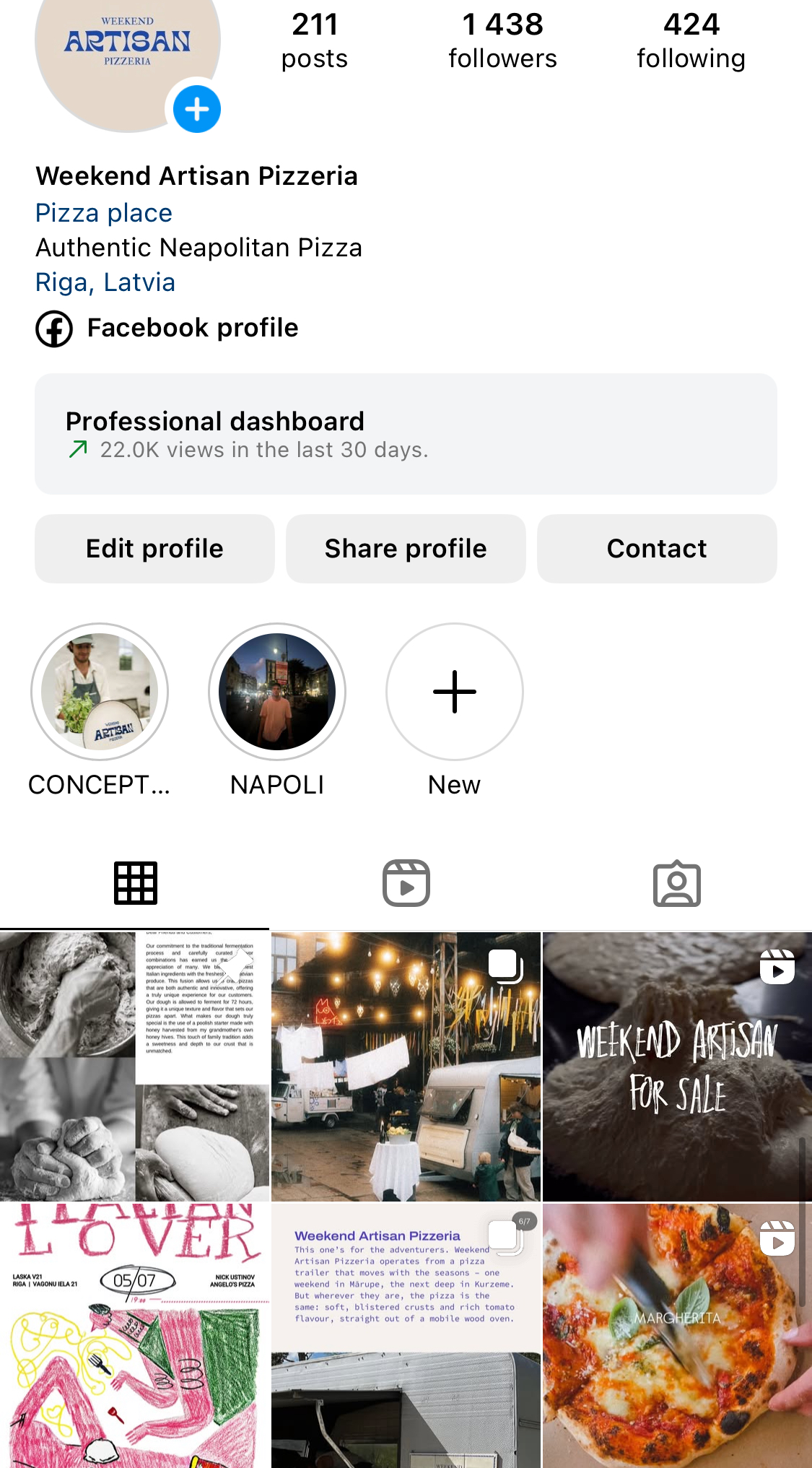Open the black-and-white dough collage post
The height and width of the screenshot is (1468, 812).
tap(135, 1067)
